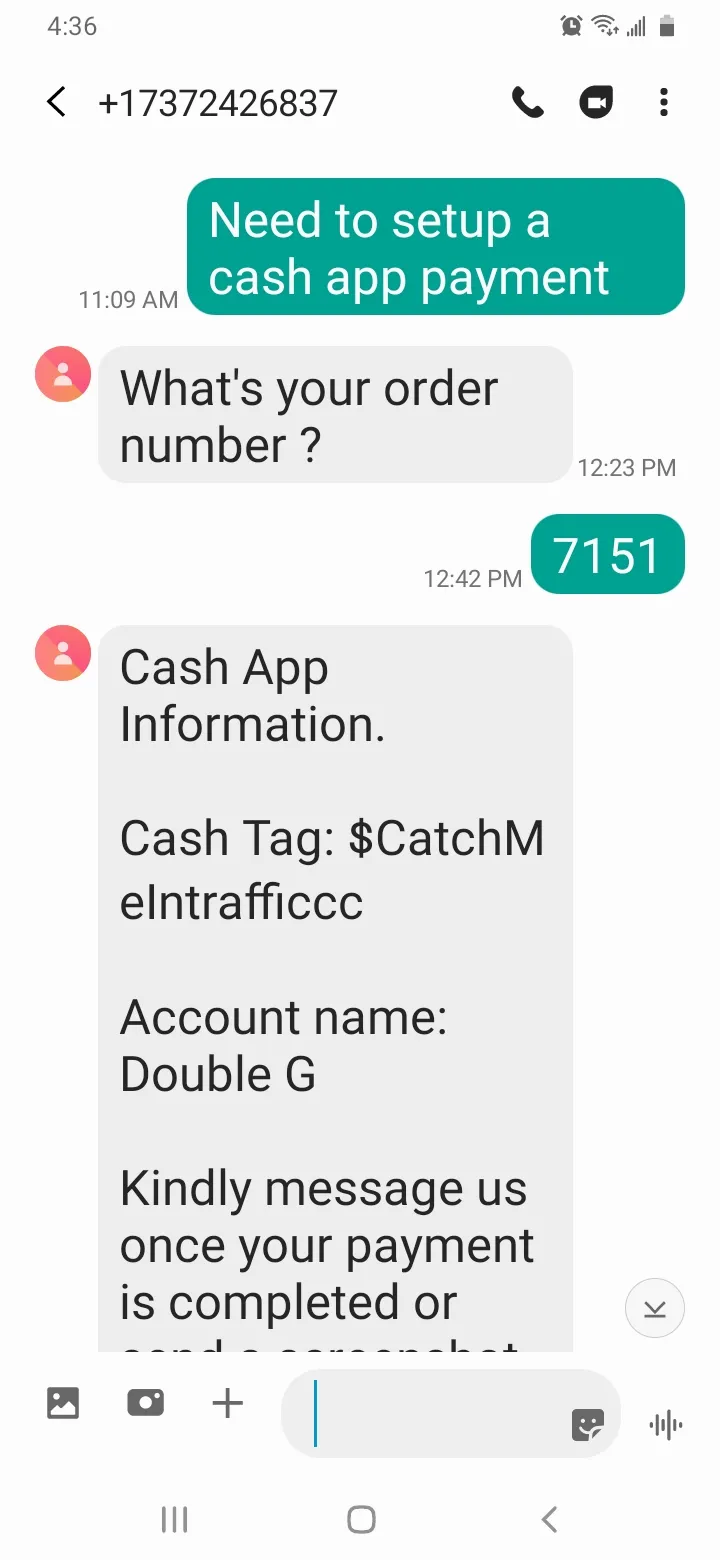Open recent apps from the navigation bar

(175, 1520)
